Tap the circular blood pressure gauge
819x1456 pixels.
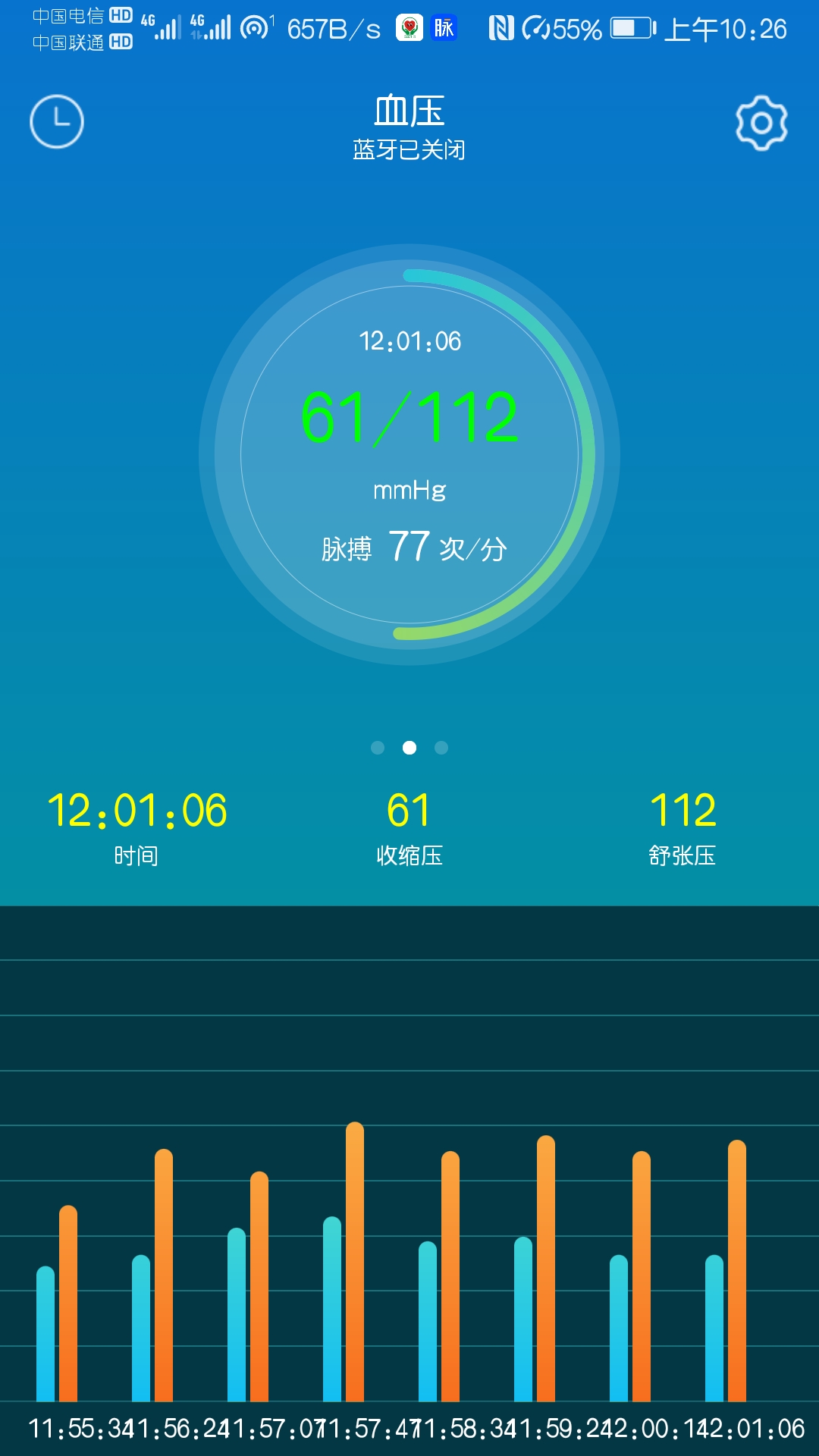pos(409,454)
